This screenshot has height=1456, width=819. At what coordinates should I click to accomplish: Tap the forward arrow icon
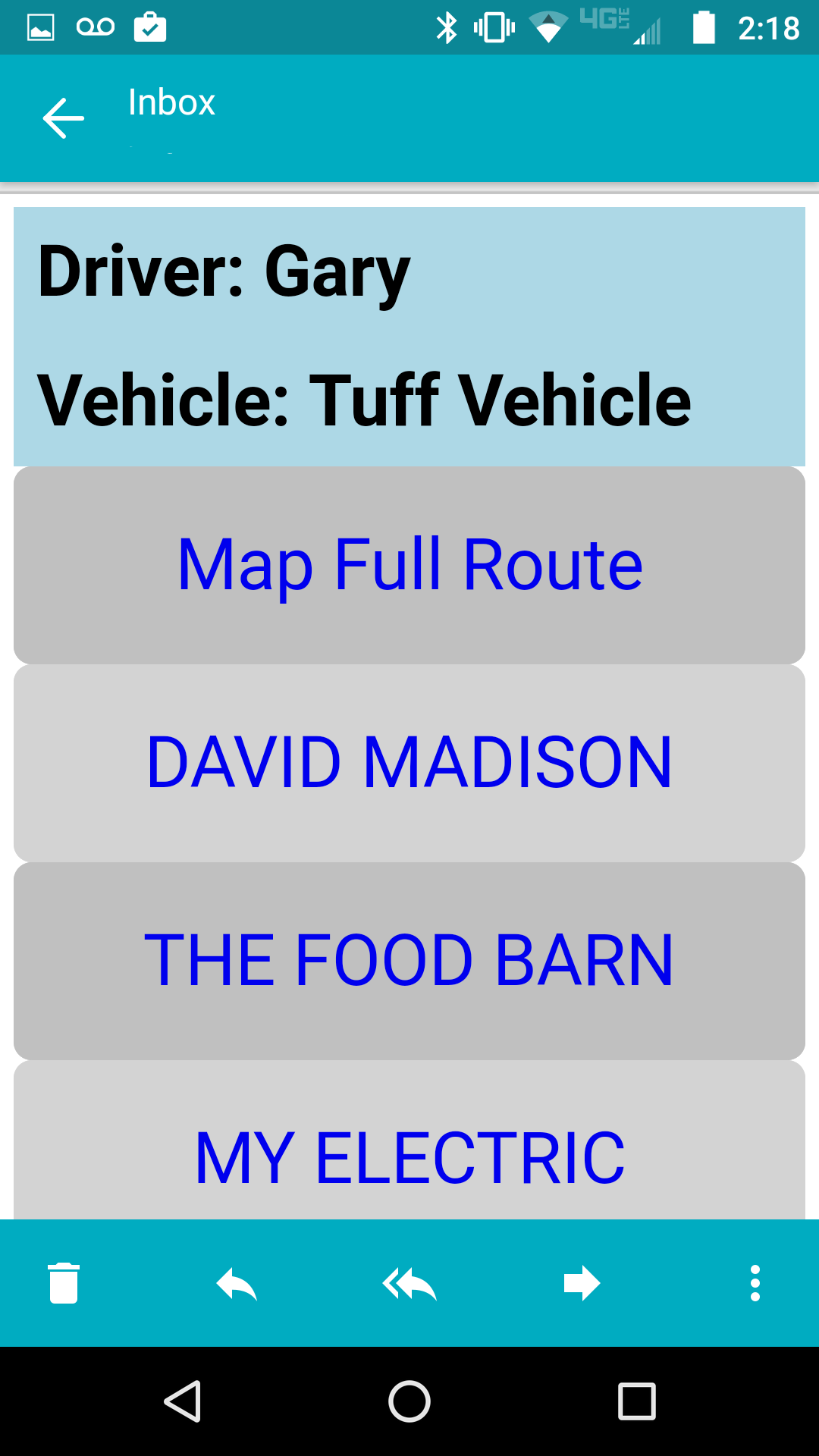[x=582, y=1282]
